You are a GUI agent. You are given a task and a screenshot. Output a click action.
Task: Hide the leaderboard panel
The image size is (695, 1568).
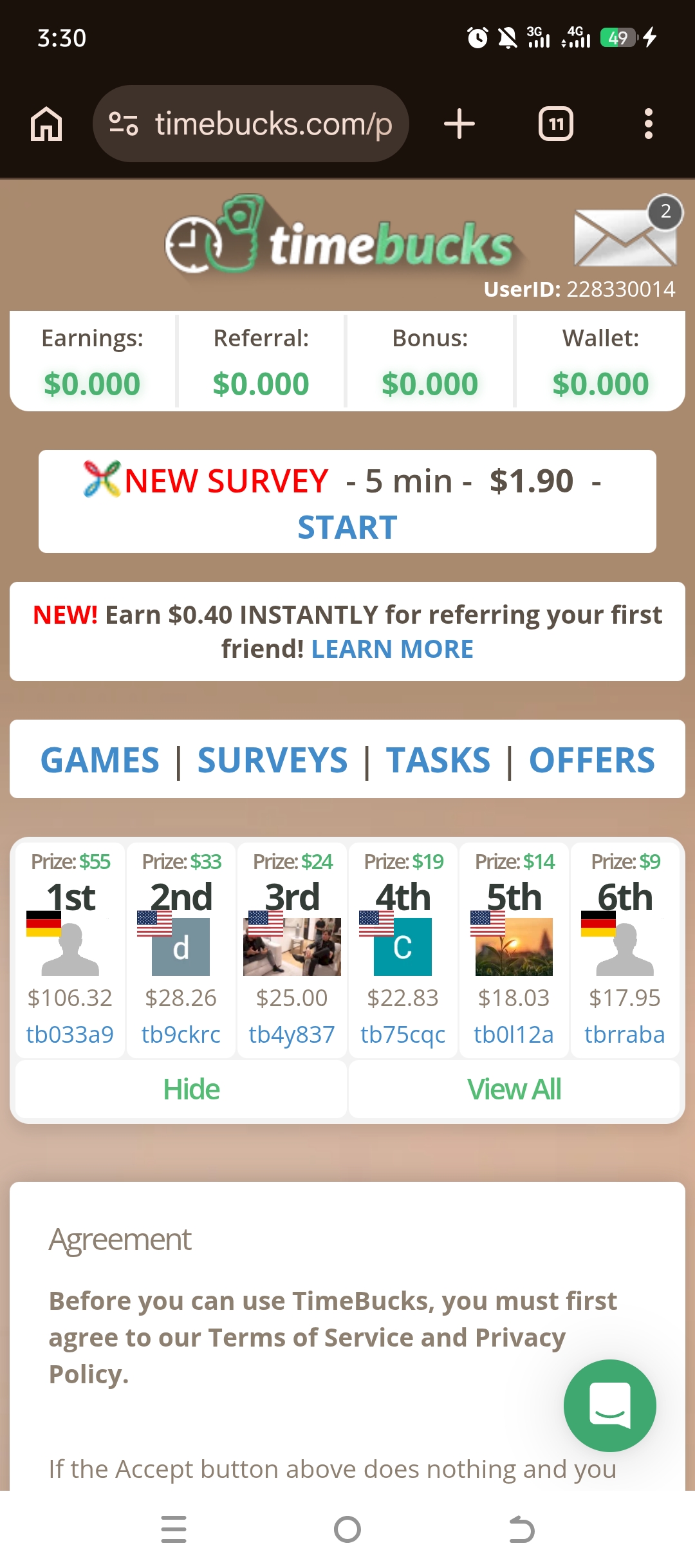[x=191, y=1089]
